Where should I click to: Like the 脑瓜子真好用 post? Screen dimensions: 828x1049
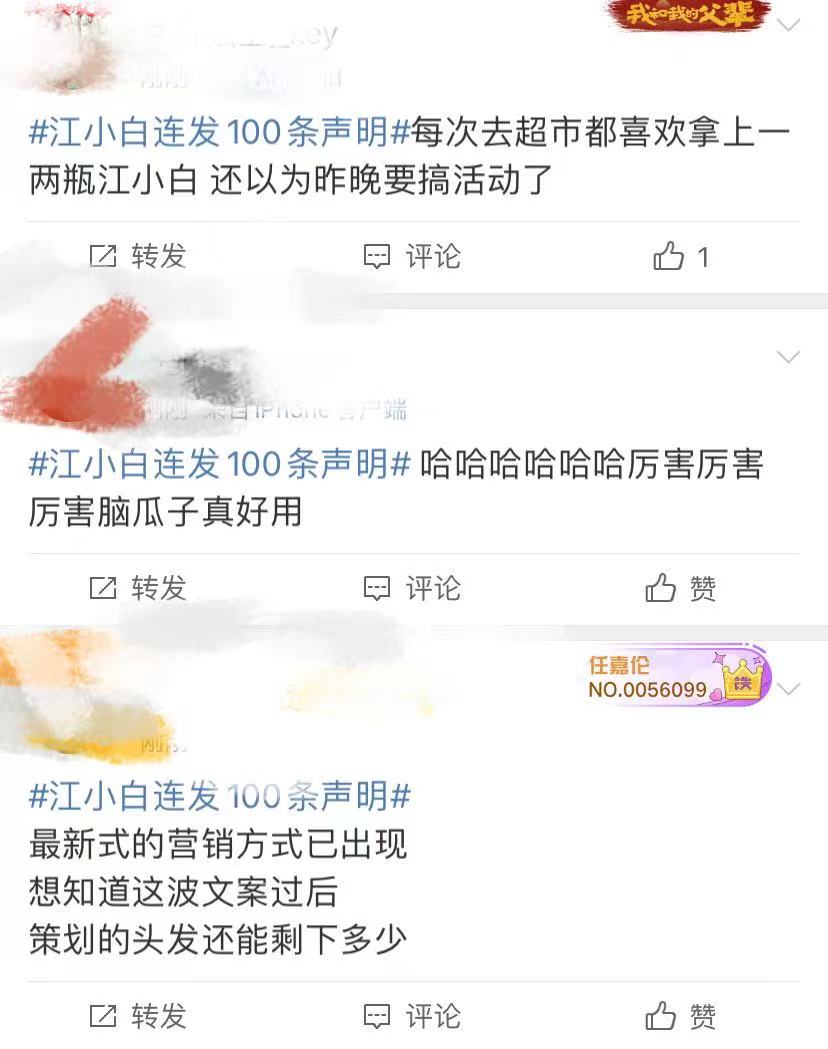(x=681, y=588)
